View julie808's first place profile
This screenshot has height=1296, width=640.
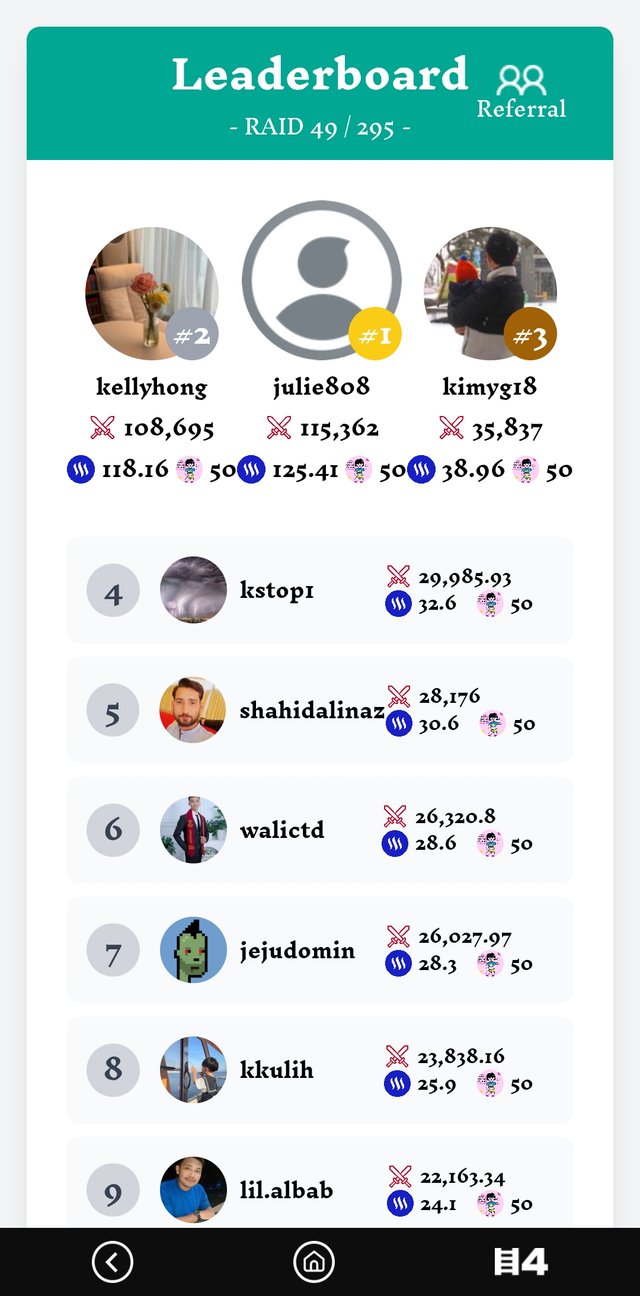(x=321, y=281)
